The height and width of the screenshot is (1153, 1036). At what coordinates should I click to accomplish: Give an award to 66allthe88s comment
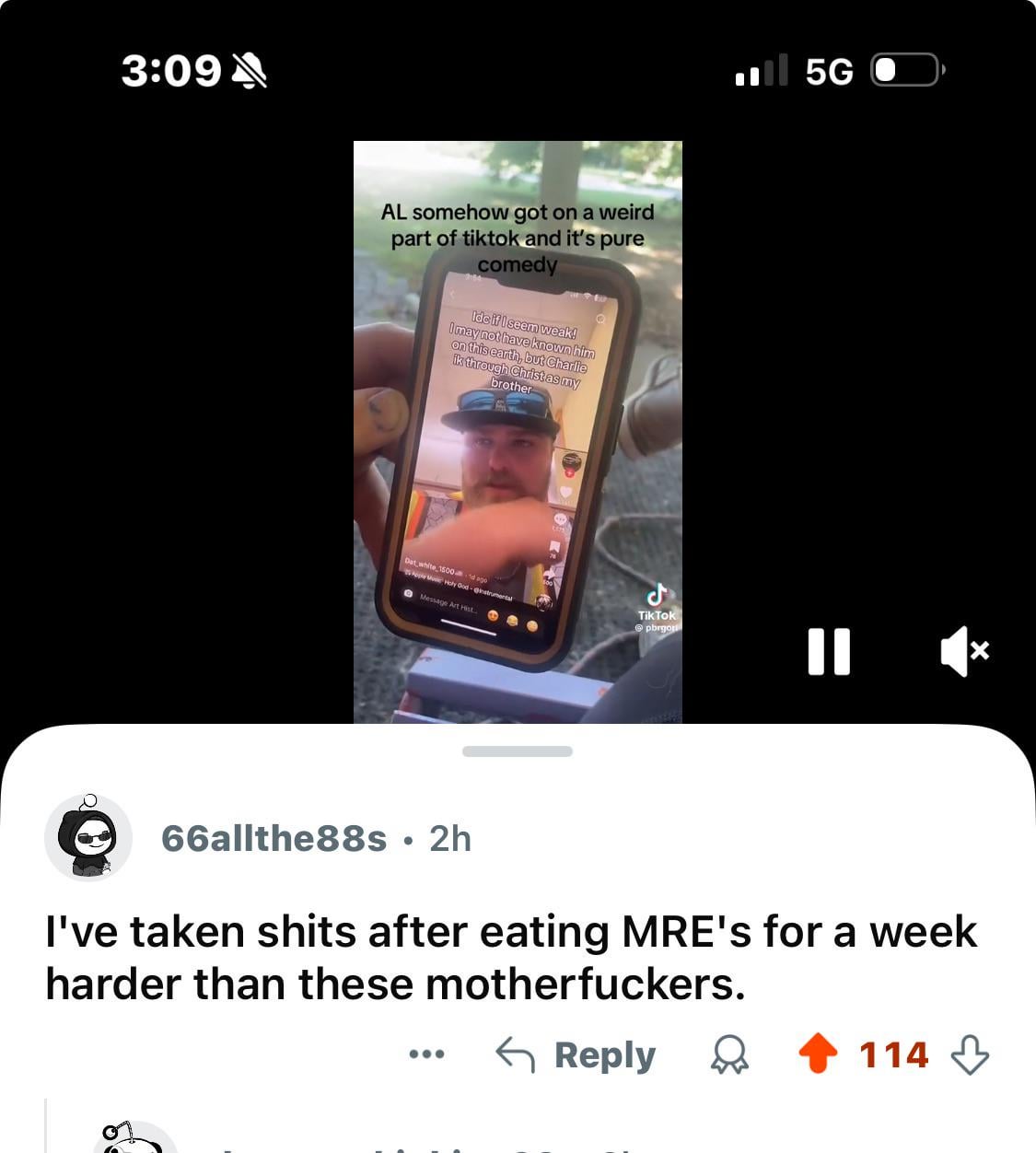click(x=729, y=1054)
